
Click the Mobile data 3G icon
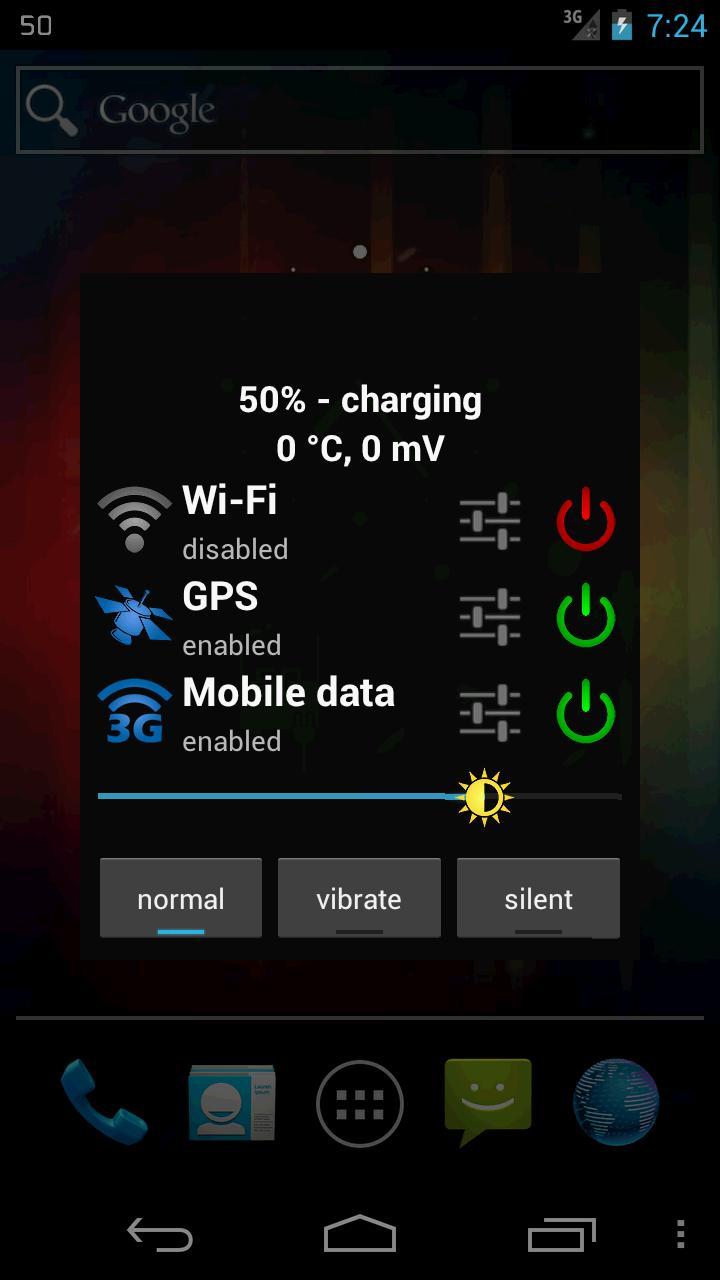132,710
